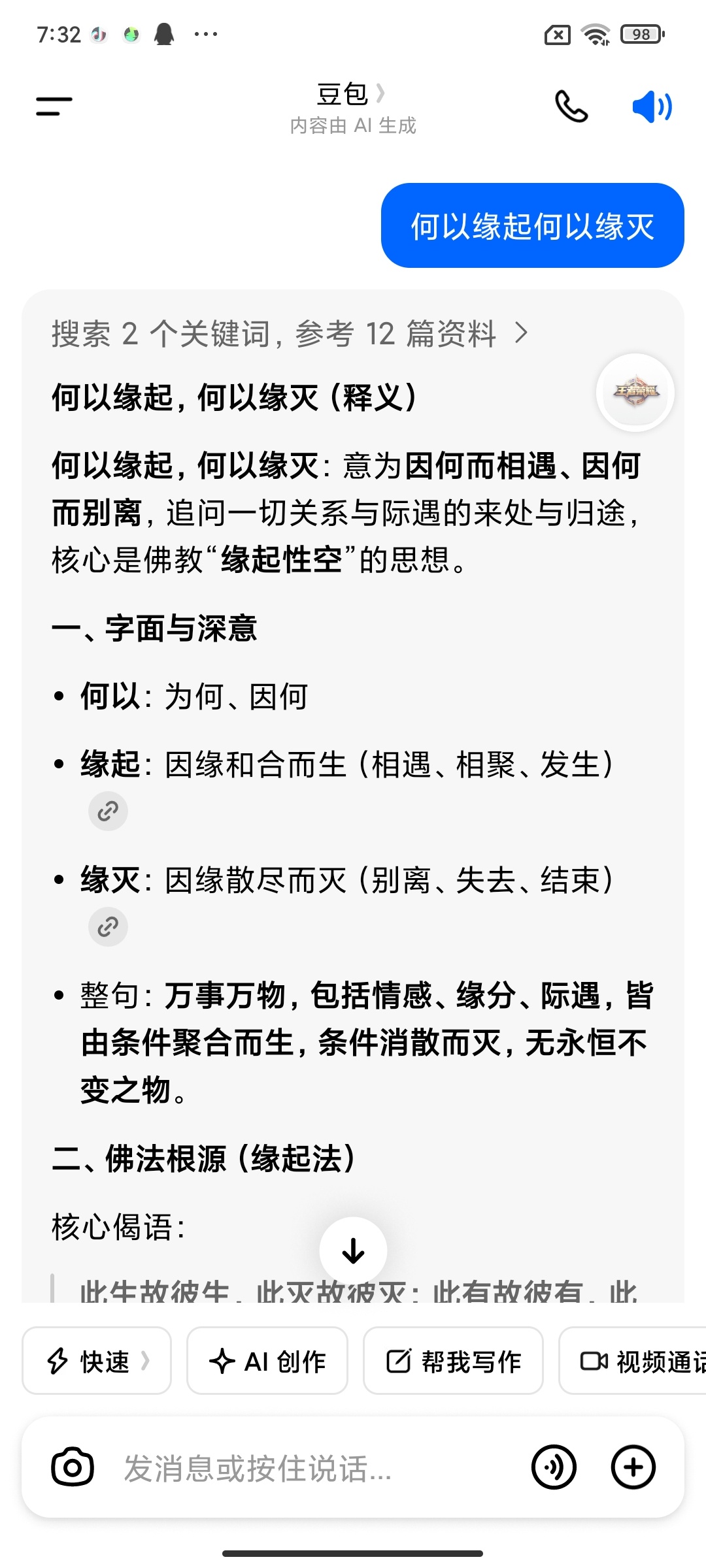Image resolution: width=706 pixels, height=1568 pixels.
Task: Open the plus attachments menu
Action: point(633,1467)
